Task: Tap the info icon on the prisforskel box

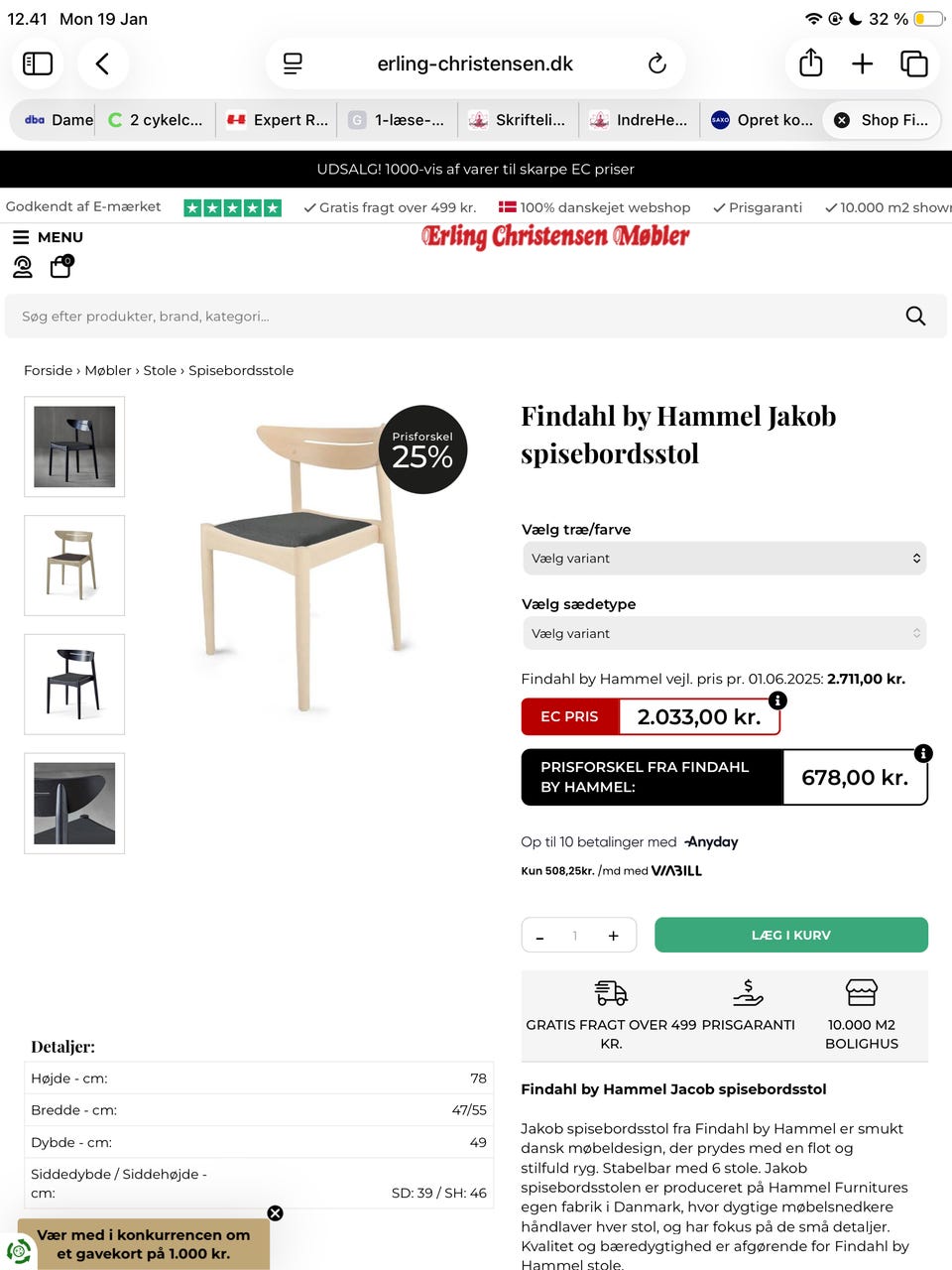Action: pos(924,753)
